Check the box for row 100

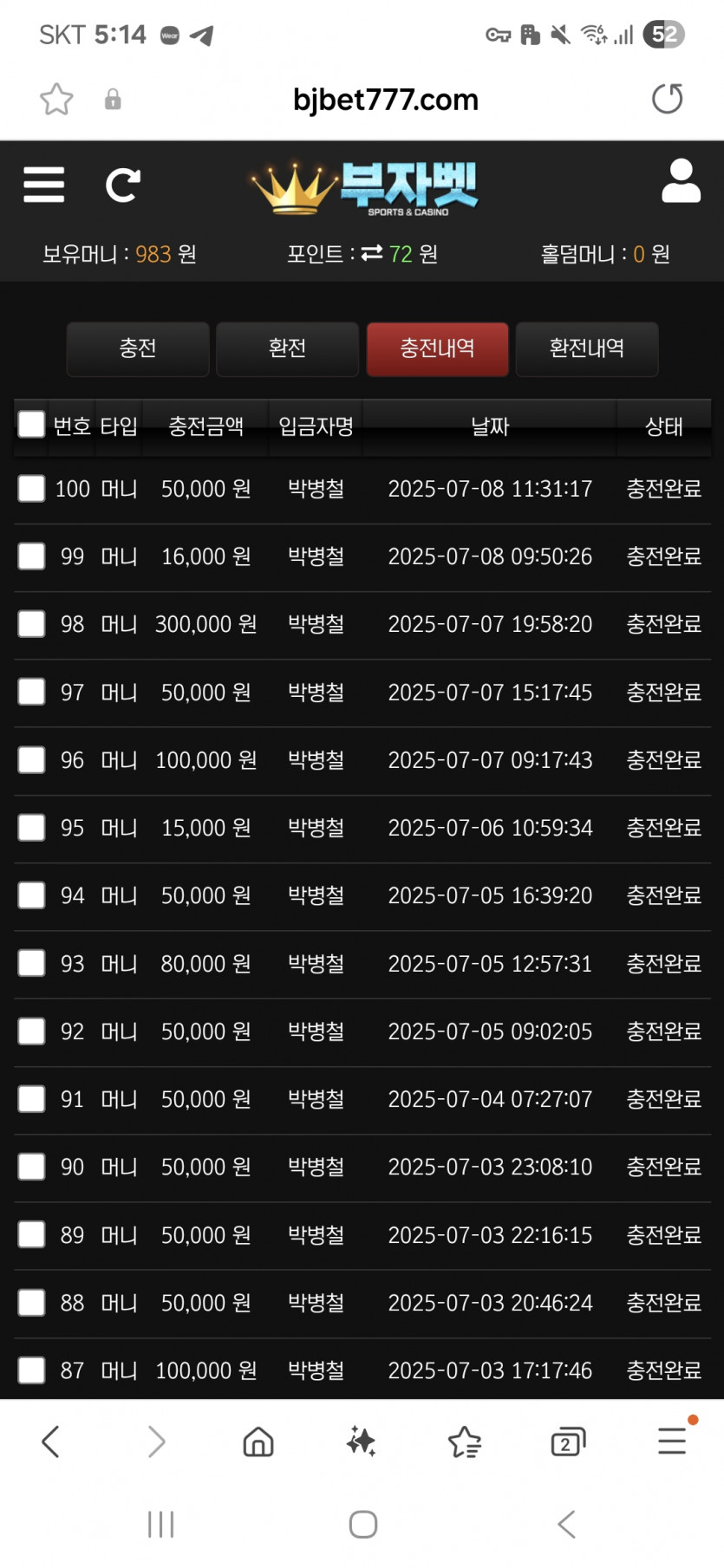point(32,488)
